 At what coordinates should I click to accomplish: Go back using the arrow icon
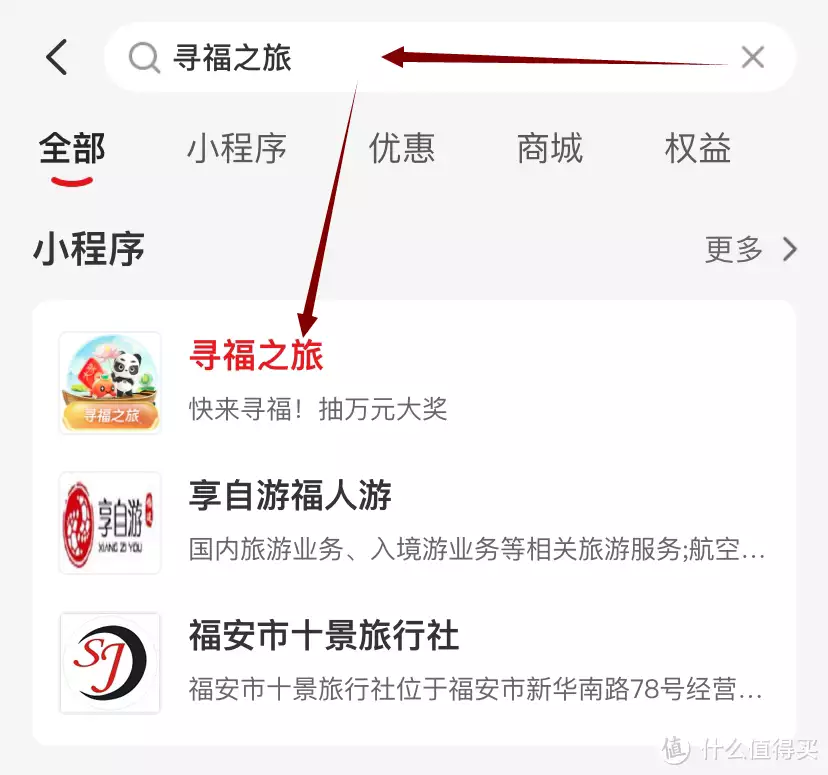[x=57, y=57]
